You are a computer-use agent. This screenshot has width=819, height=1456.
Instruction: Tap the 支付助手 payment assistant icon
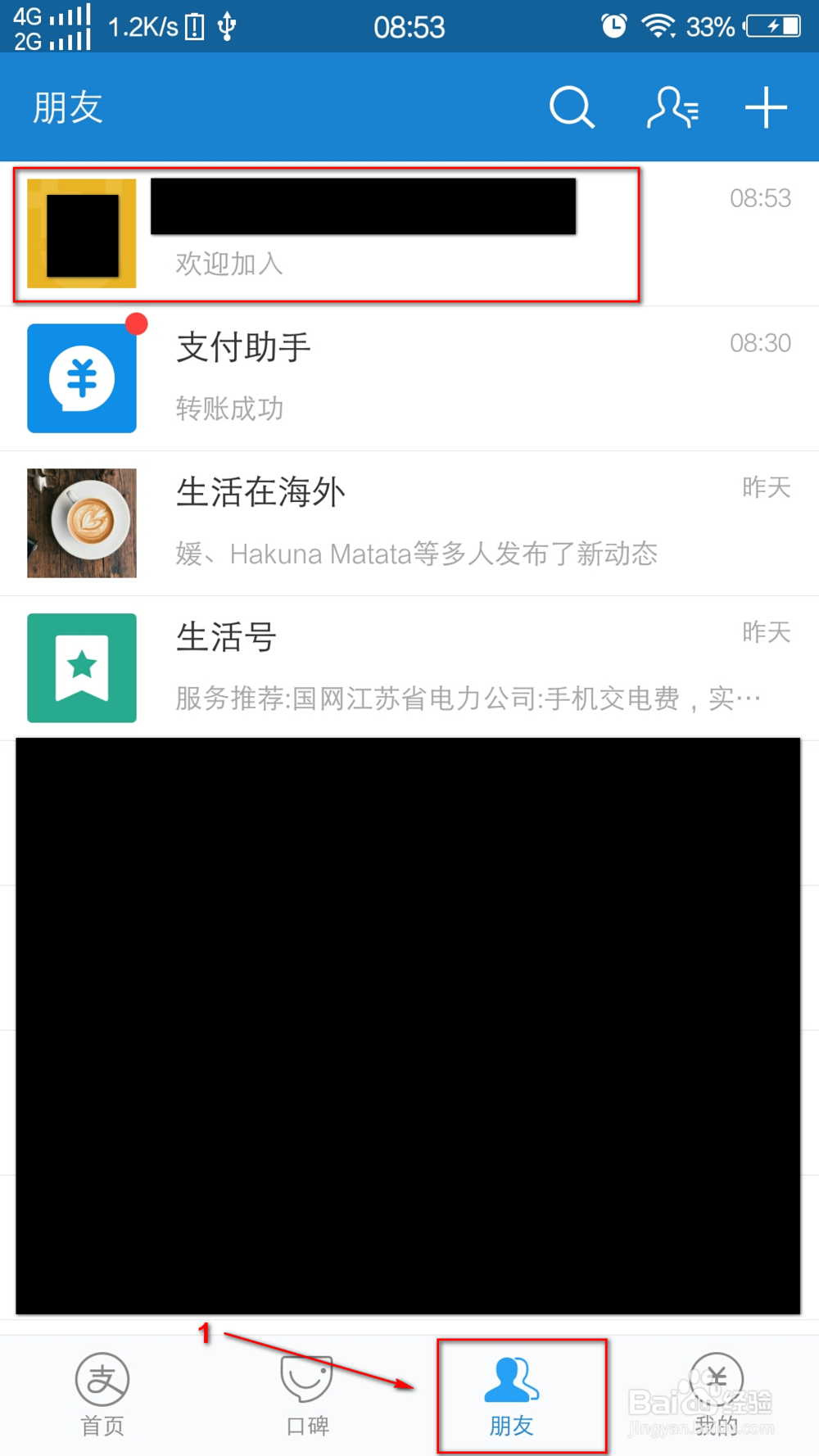[81, 378]
